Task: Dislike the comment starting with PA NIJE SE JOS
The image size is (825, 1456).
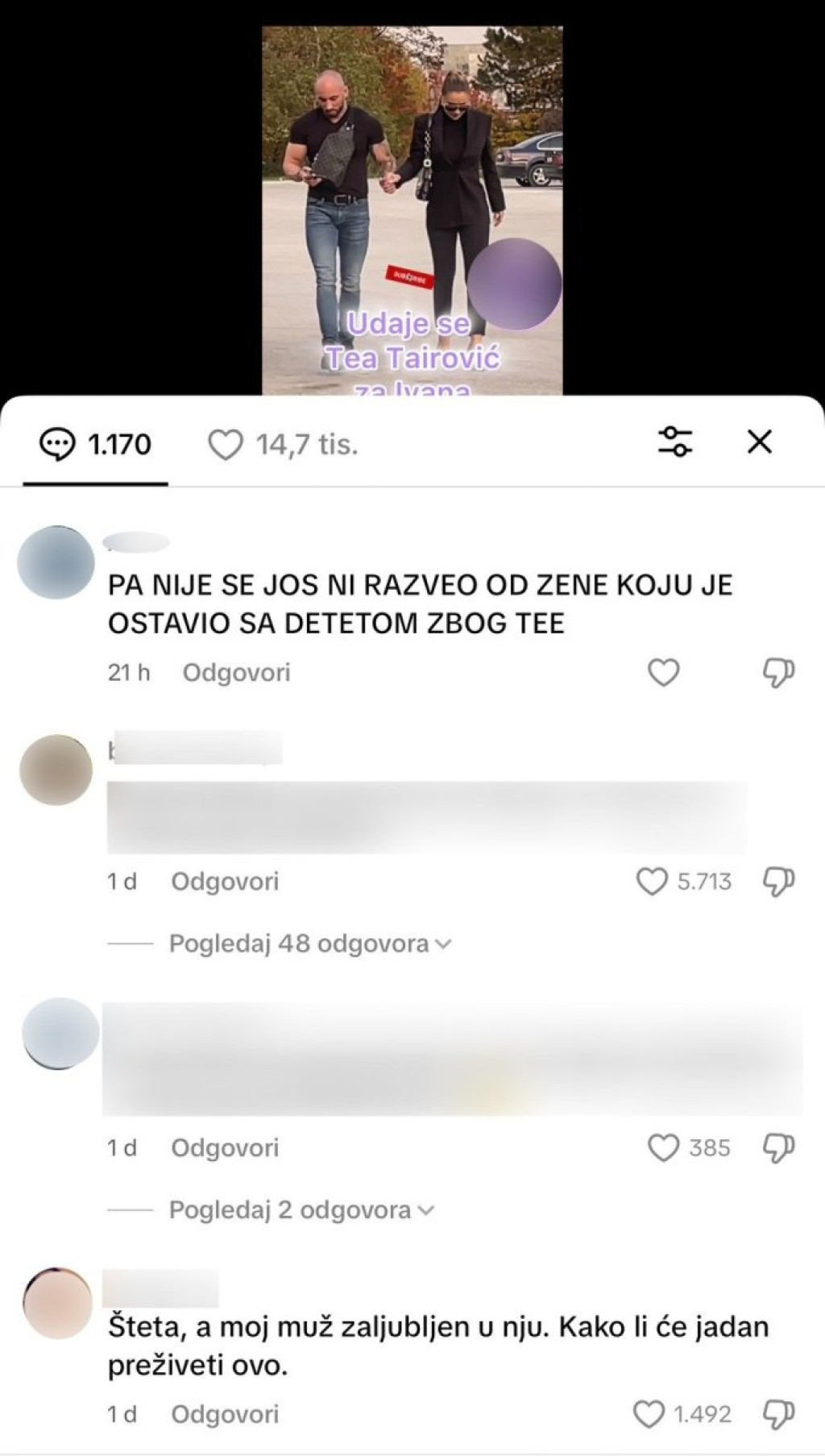Action: point(778,673)
